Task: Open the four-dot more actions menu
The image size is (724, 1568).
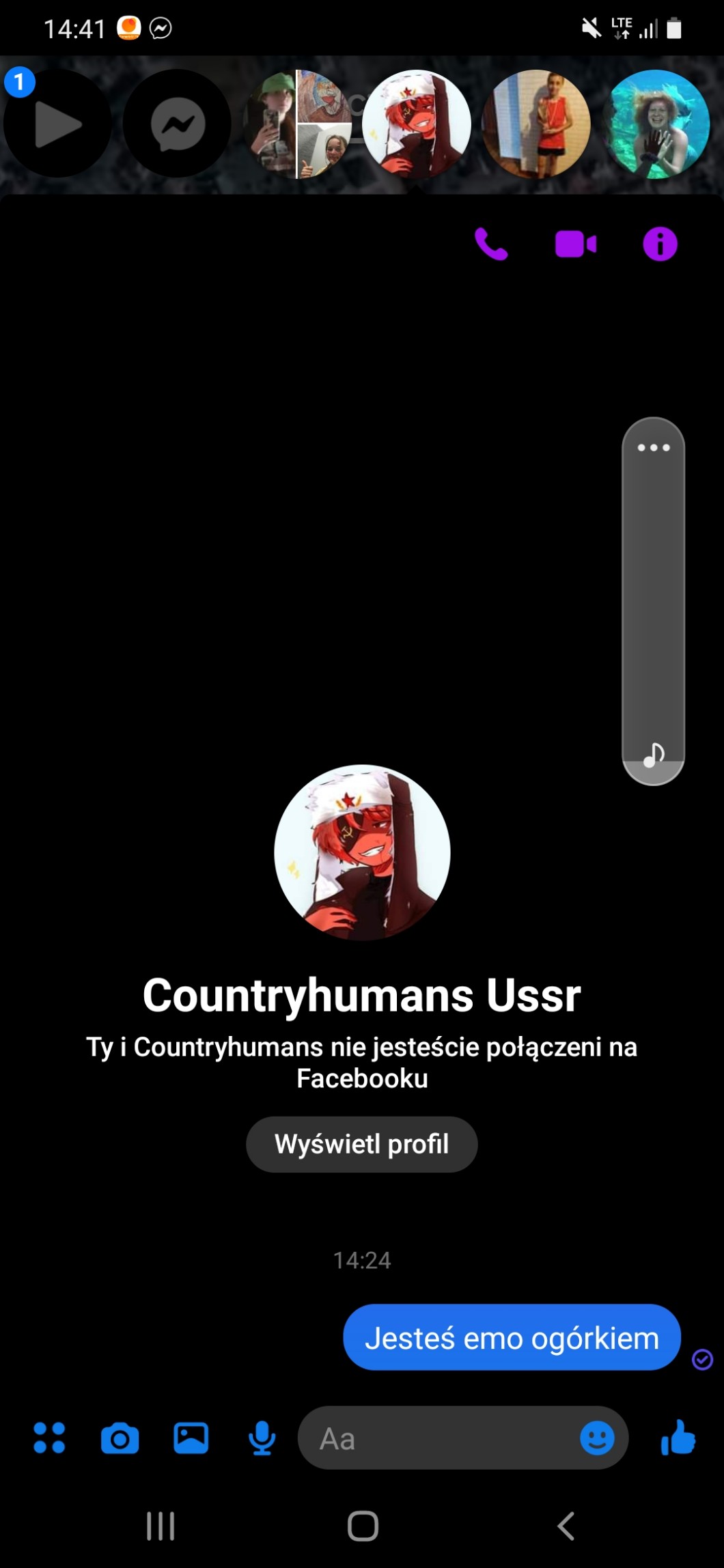Action: tap(49, 1438)
